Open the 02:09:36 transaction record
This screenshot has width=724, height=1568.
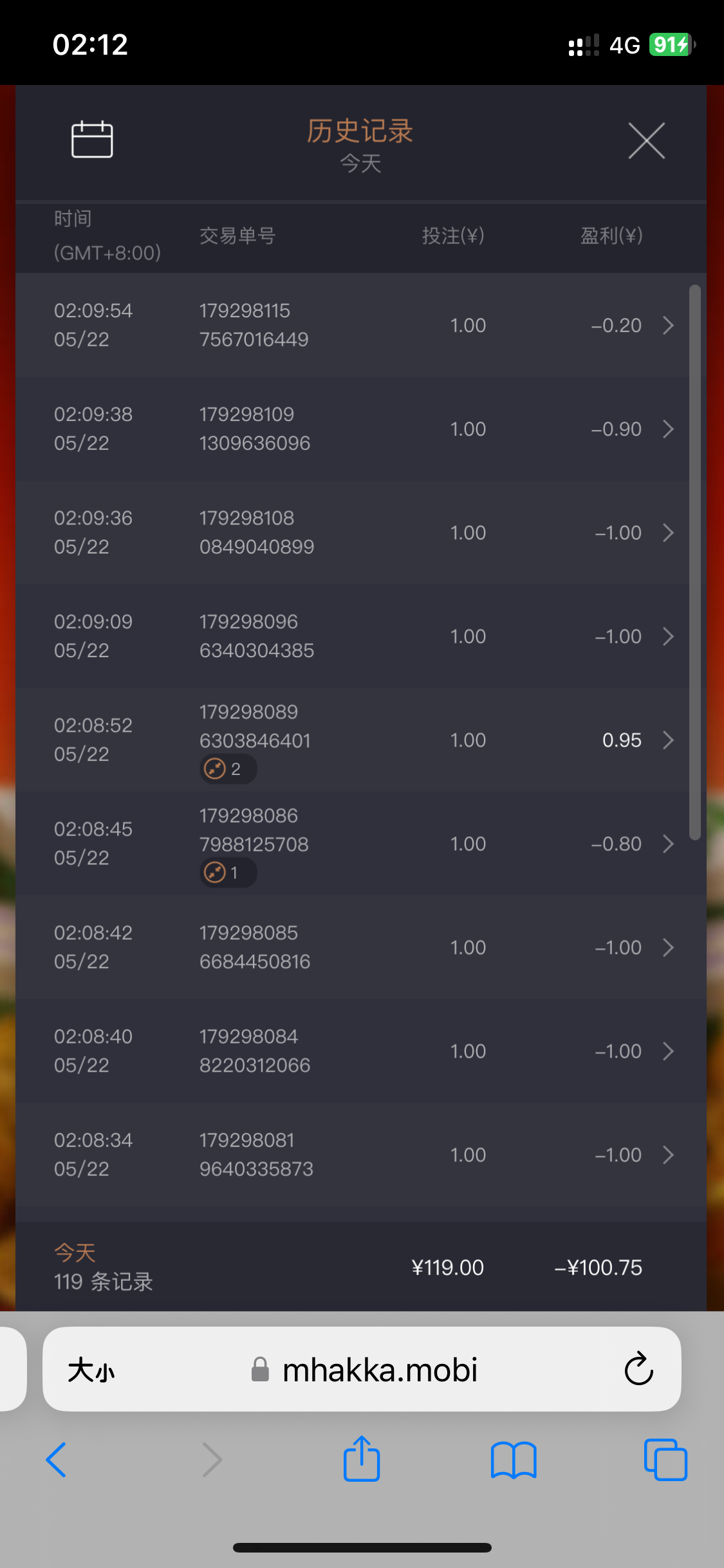click(360, 532)
